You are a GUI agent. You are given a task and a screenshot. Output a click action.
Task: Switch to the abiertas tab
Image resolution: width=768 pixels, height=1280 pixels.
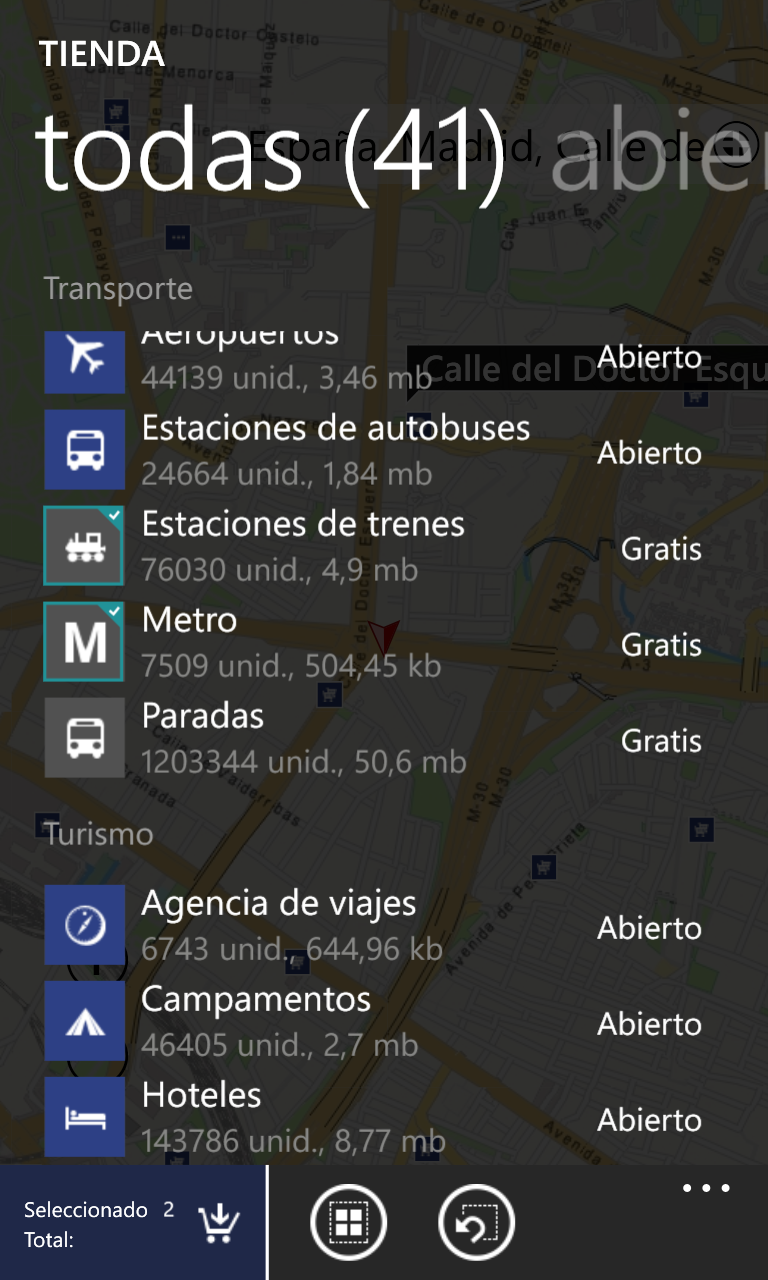660,155
